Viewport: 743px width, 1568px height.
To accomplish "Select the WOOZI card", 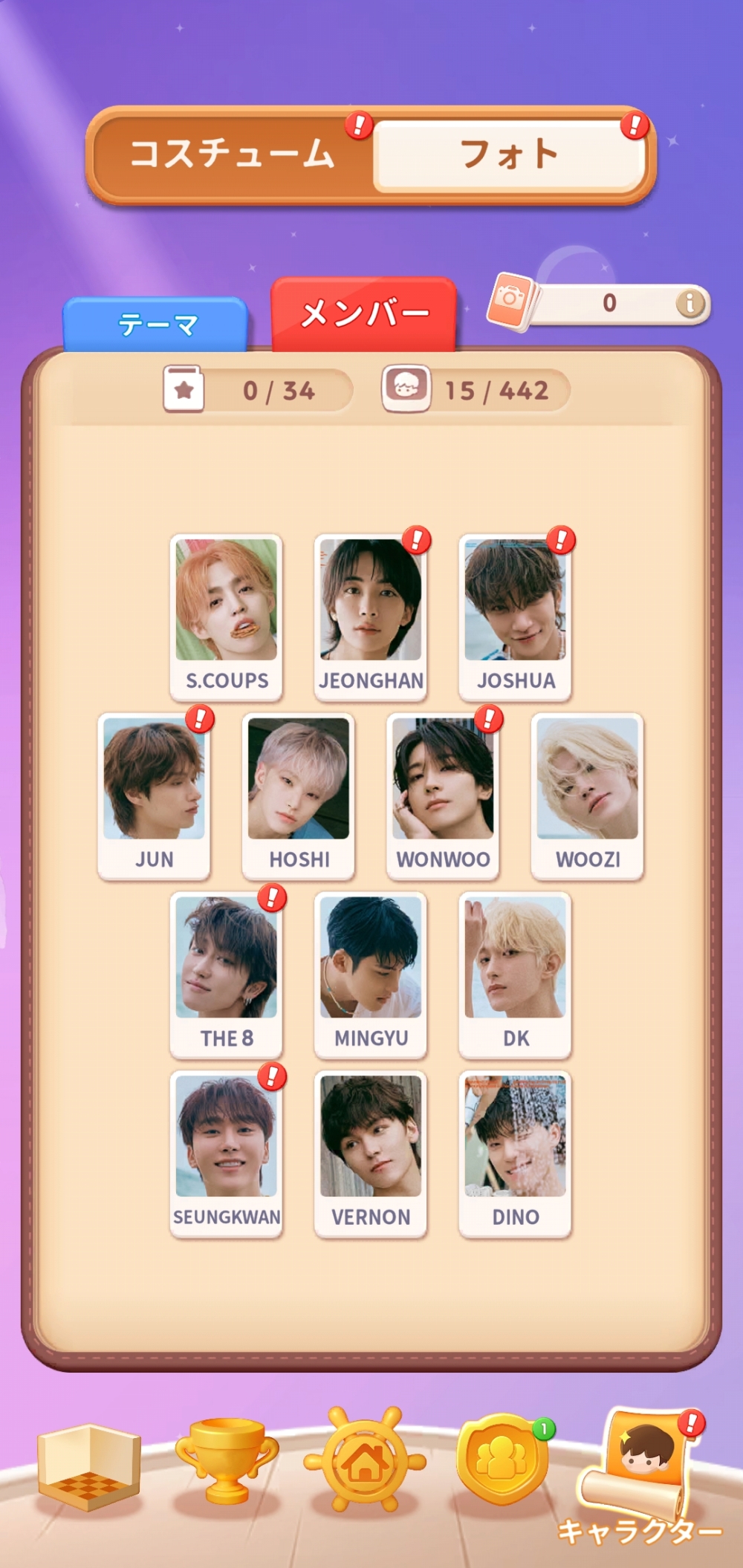I will coord(587,796).
